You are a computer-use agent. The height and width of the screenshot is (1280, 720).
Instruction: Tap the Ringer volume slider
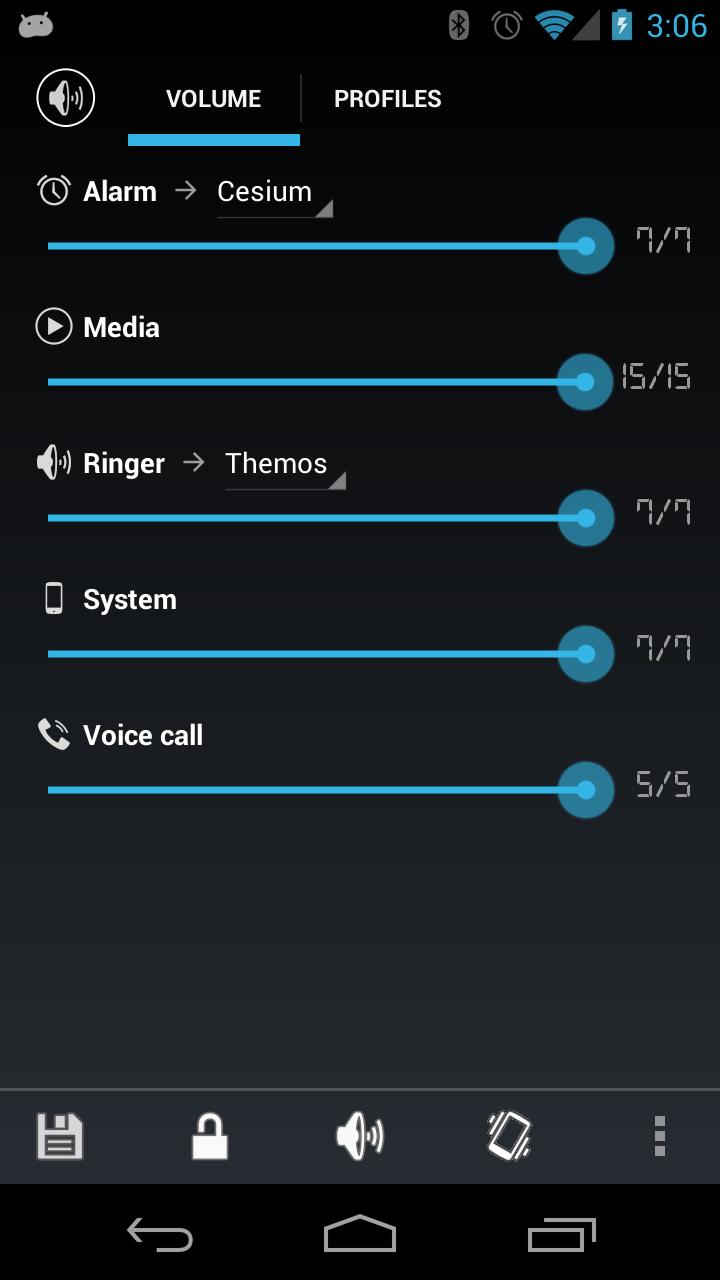point(330,518)
